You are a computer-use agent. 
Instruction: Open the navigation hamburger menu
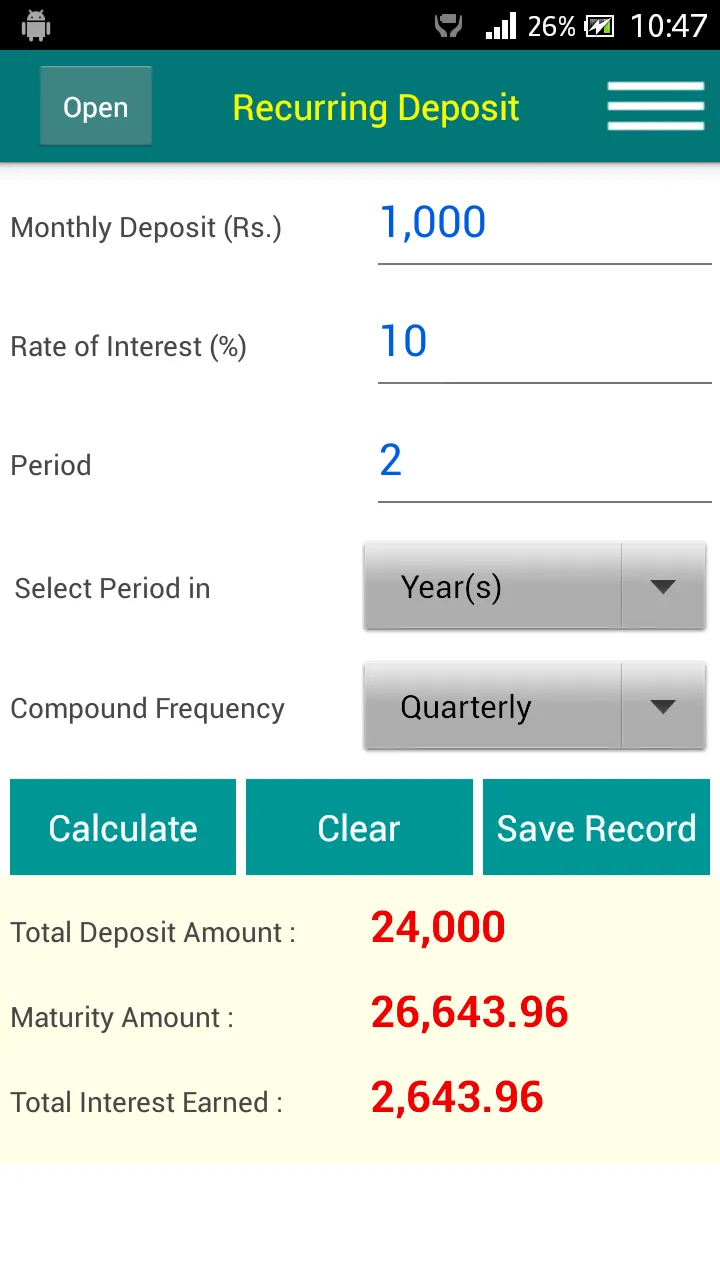coord(655,106)
